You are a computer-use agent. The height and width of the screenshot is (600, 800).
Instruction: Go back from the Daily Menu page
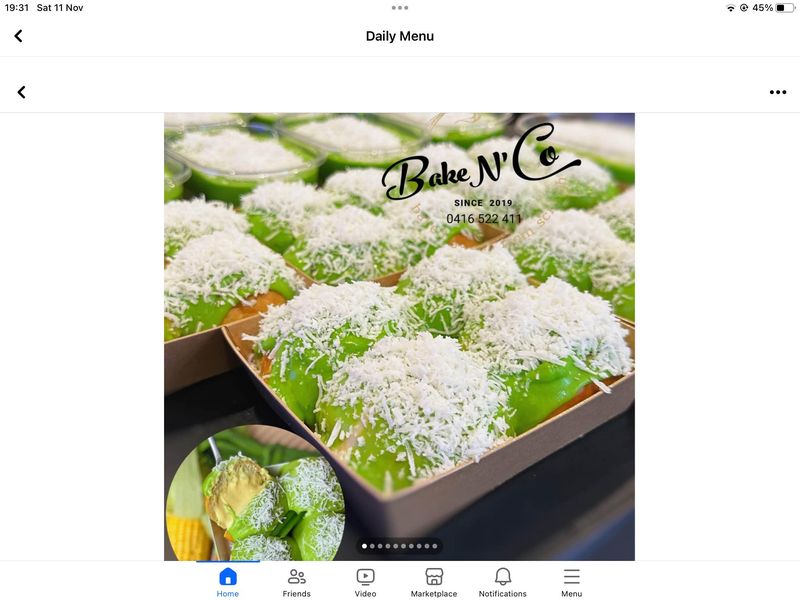(18, 36)
